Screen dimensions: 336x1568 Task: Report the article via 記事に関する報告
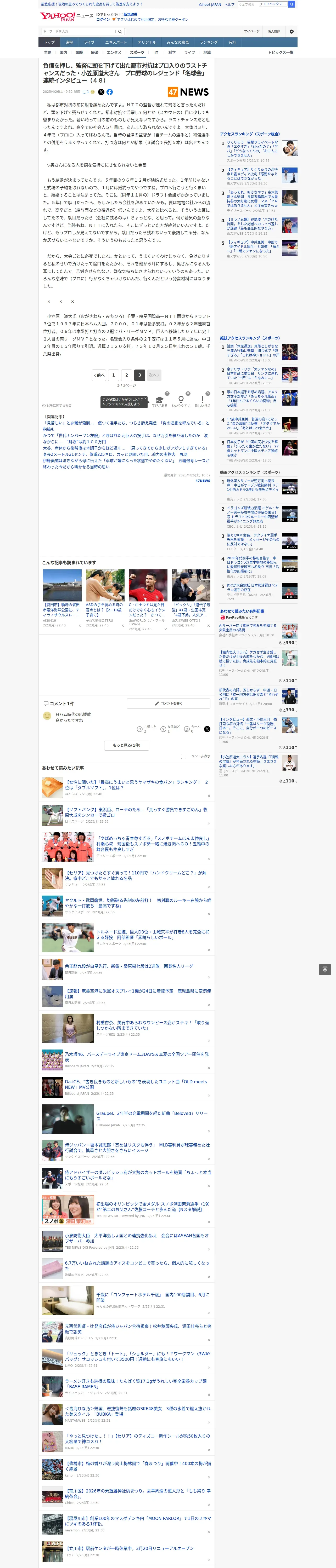click(x=57, y=405)
